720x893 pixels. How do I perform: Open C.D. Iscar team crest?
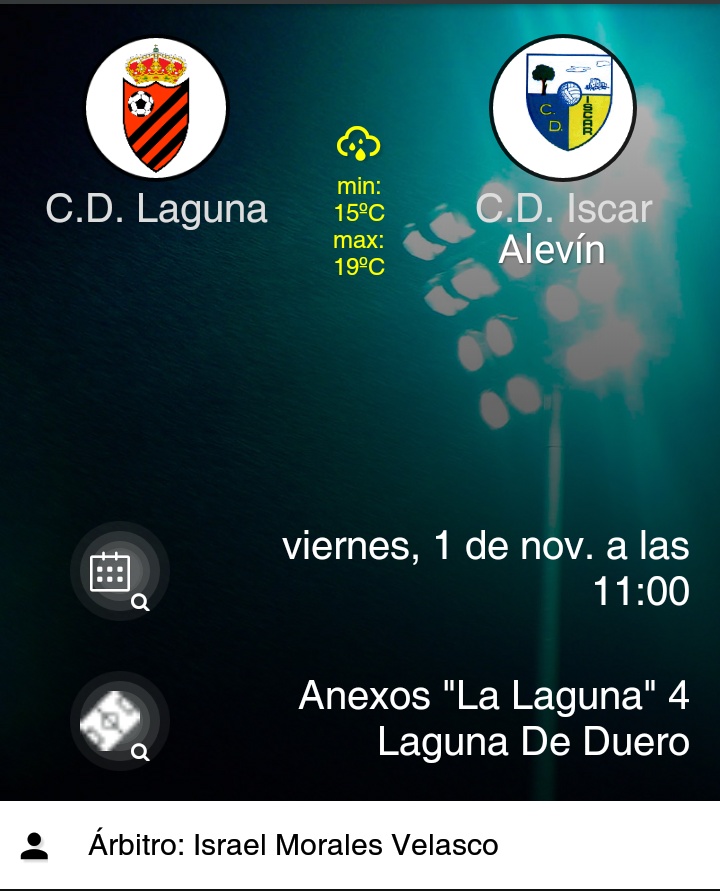[x=563, y=108]
